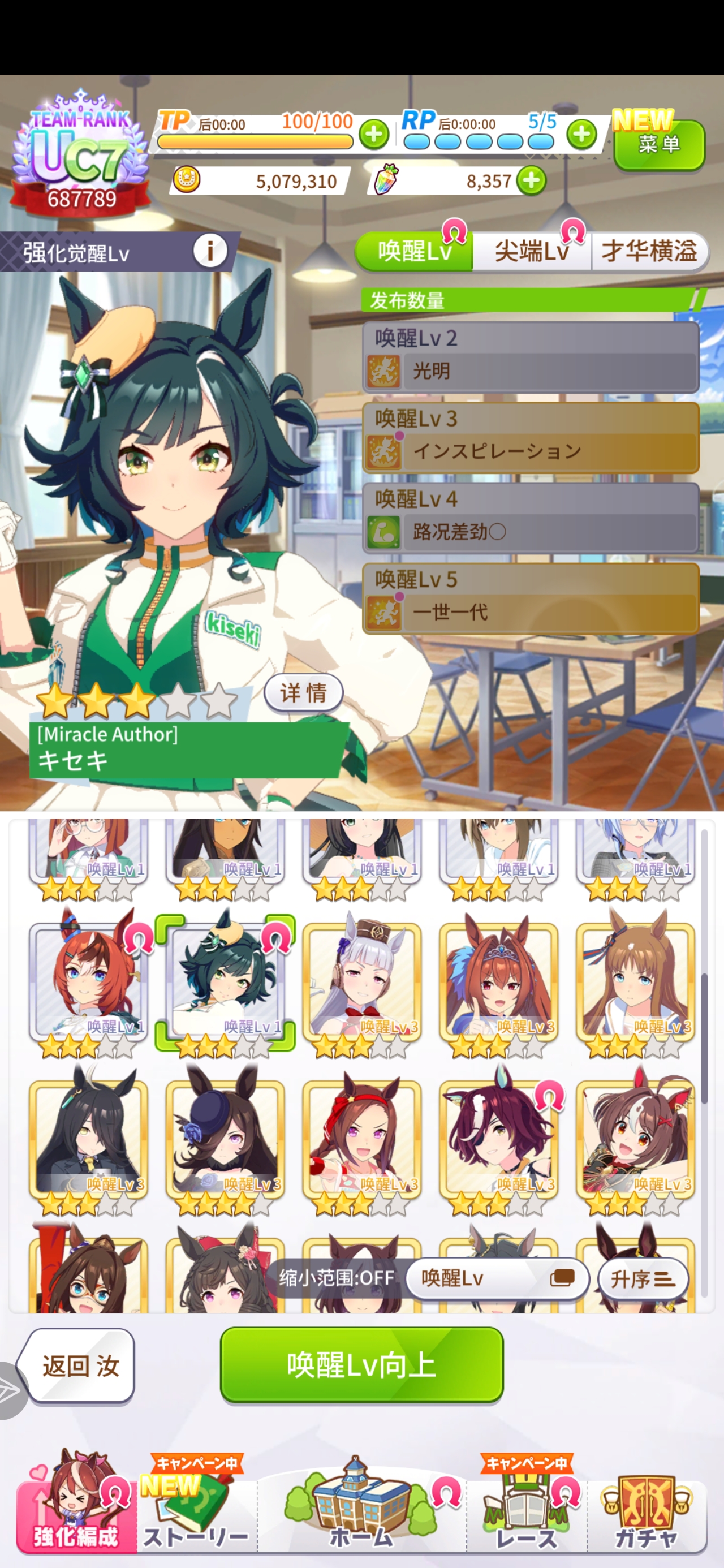Image resolution: width=724 pixels, height=1568 pixels.
Task: Open the info icon beside 强化觉醒Lv
Action: (x=210, y=251)
